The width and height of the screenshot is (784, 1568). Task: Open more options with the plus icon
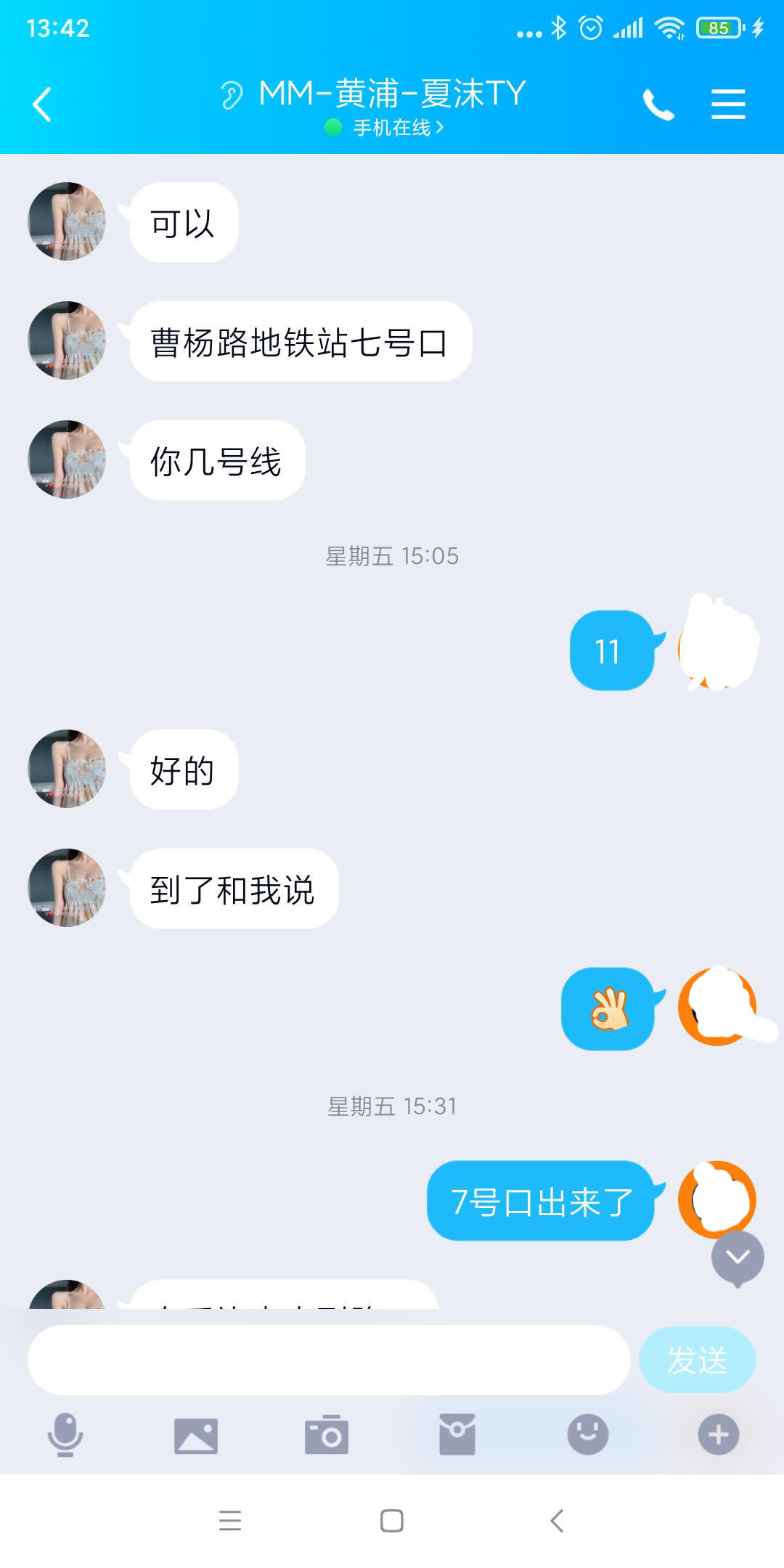(719, 1435)
